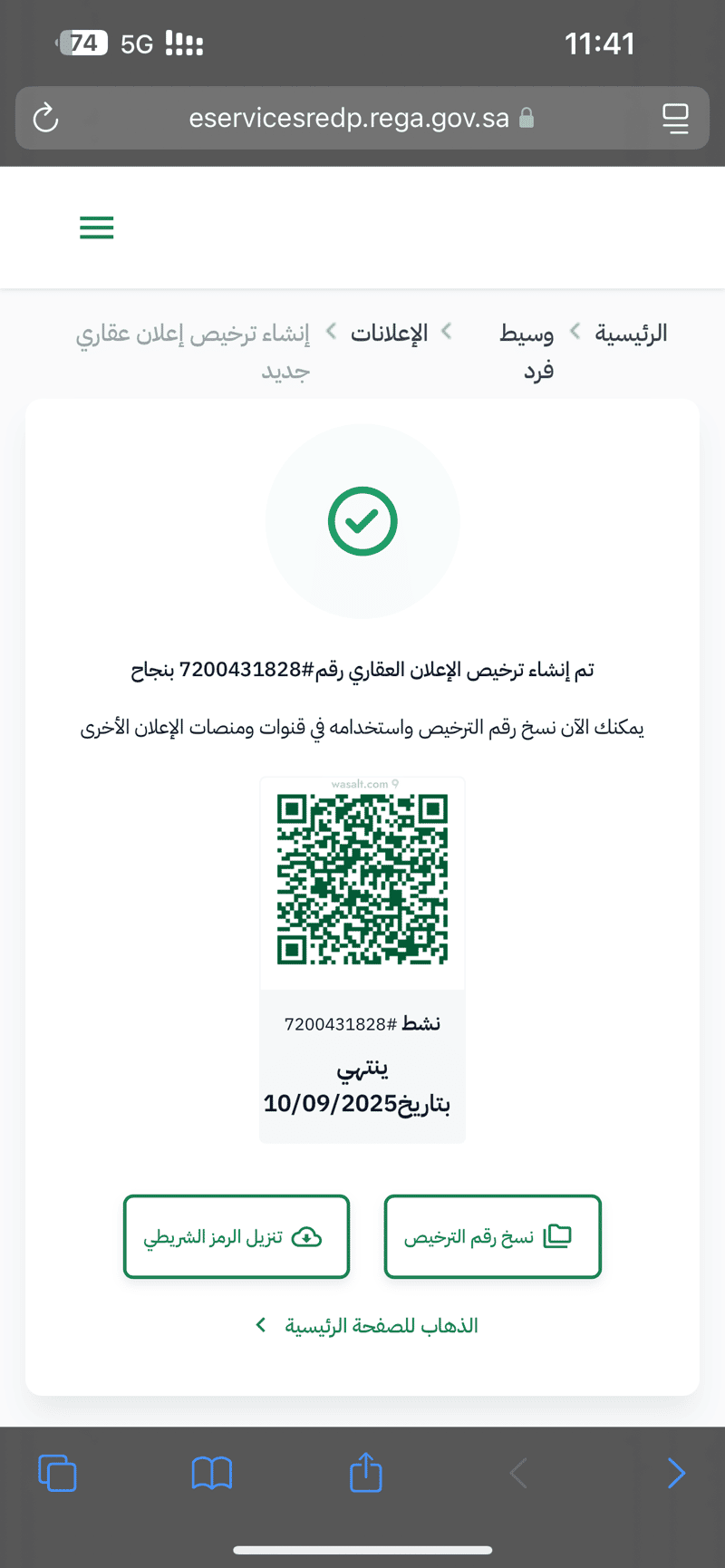Go to الرئيسية breadcrumb
725x1568 pixels.
point(631,334)
